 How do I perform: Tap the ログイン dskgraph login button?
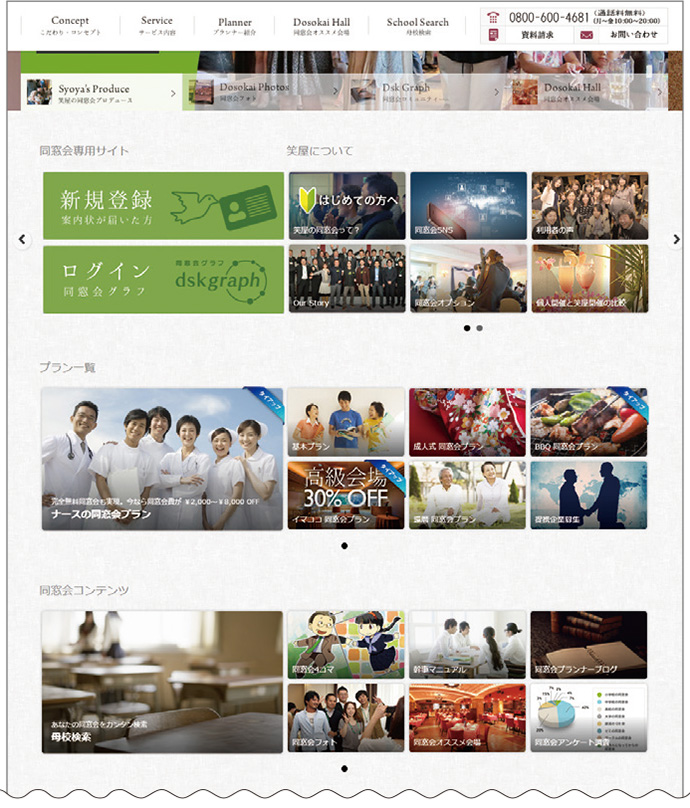point(163,279)
